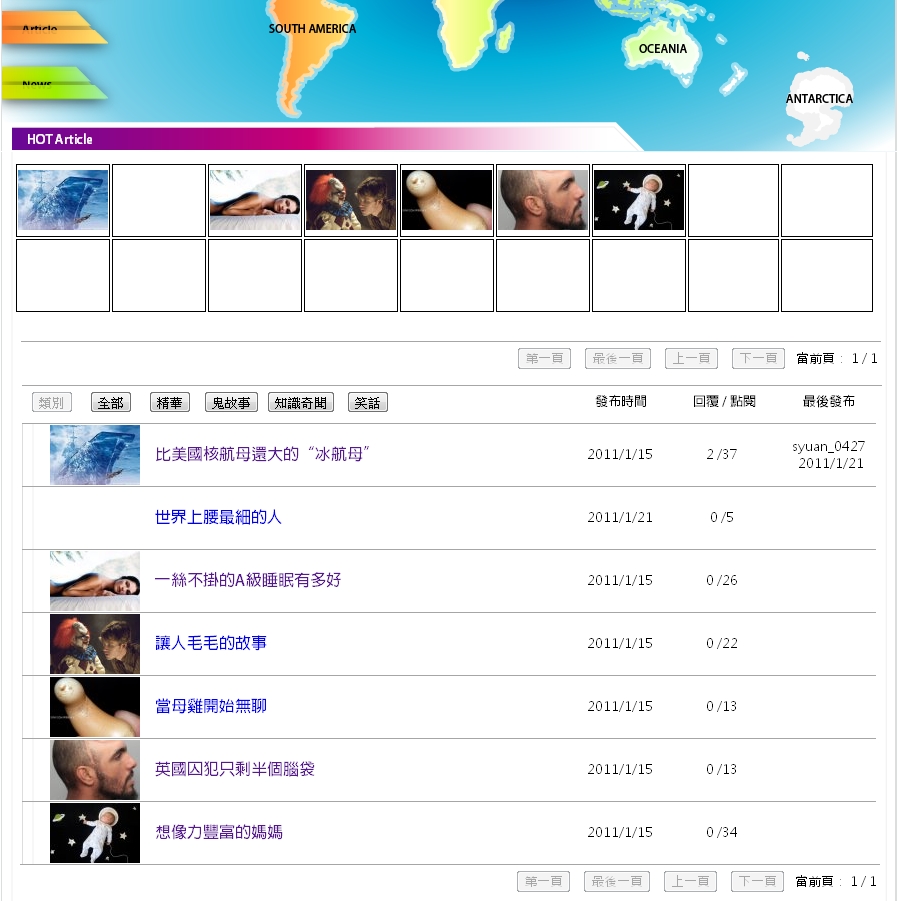The width and height of the screenshot is (898, 901).
Task: Tap the ice ship thumbnail in HOT Article grid
Action: pos(63,200)
